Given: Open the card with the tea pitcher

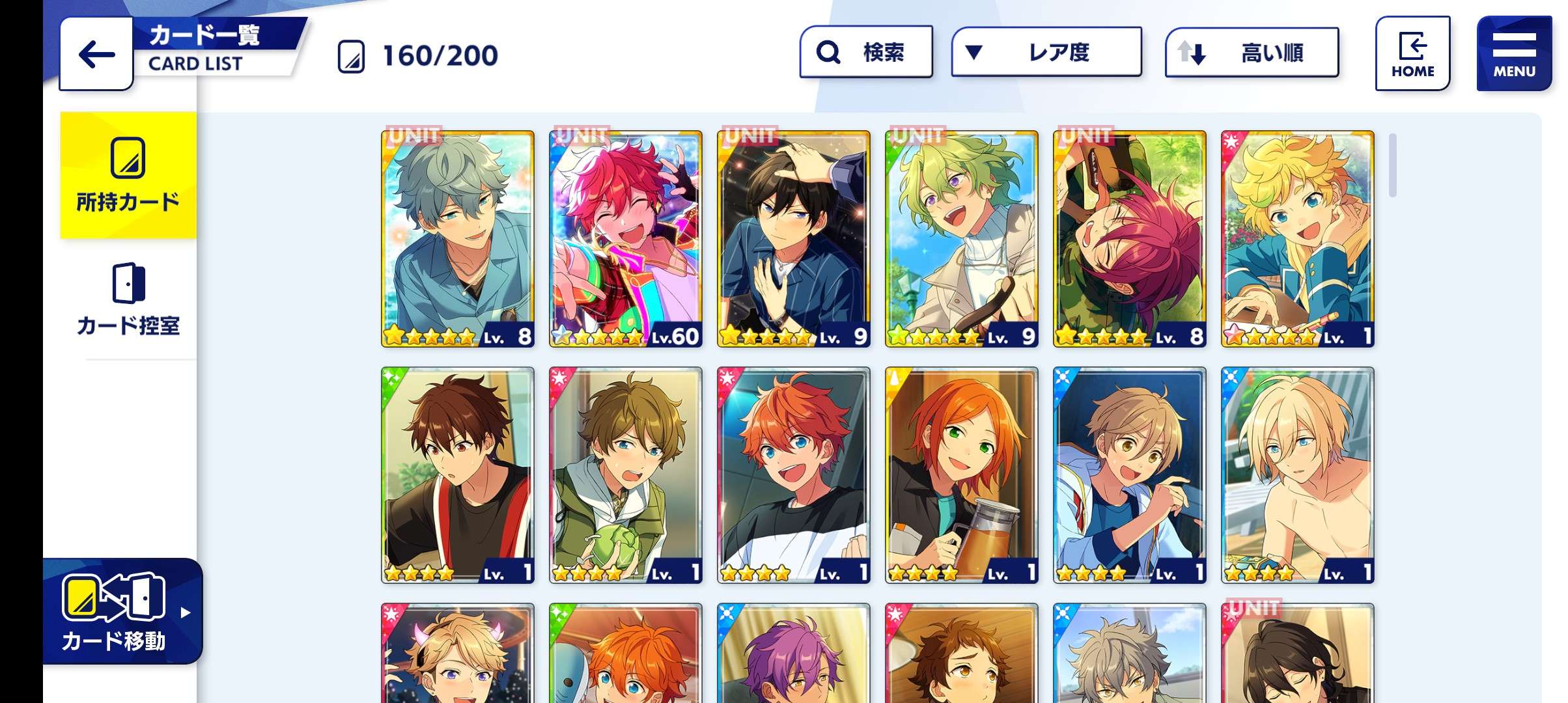Looking at the screenshot, I should (961, 475).
